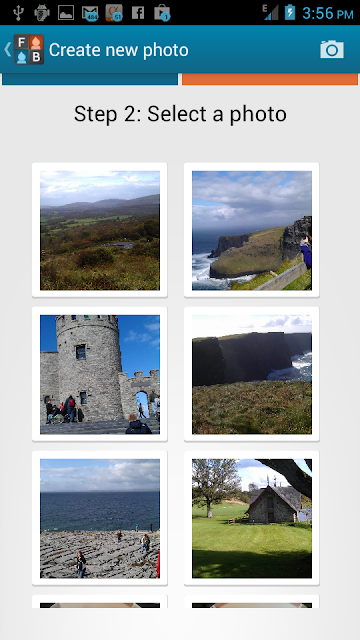Choose the stone cottage on lawn photo

[251, 518]
